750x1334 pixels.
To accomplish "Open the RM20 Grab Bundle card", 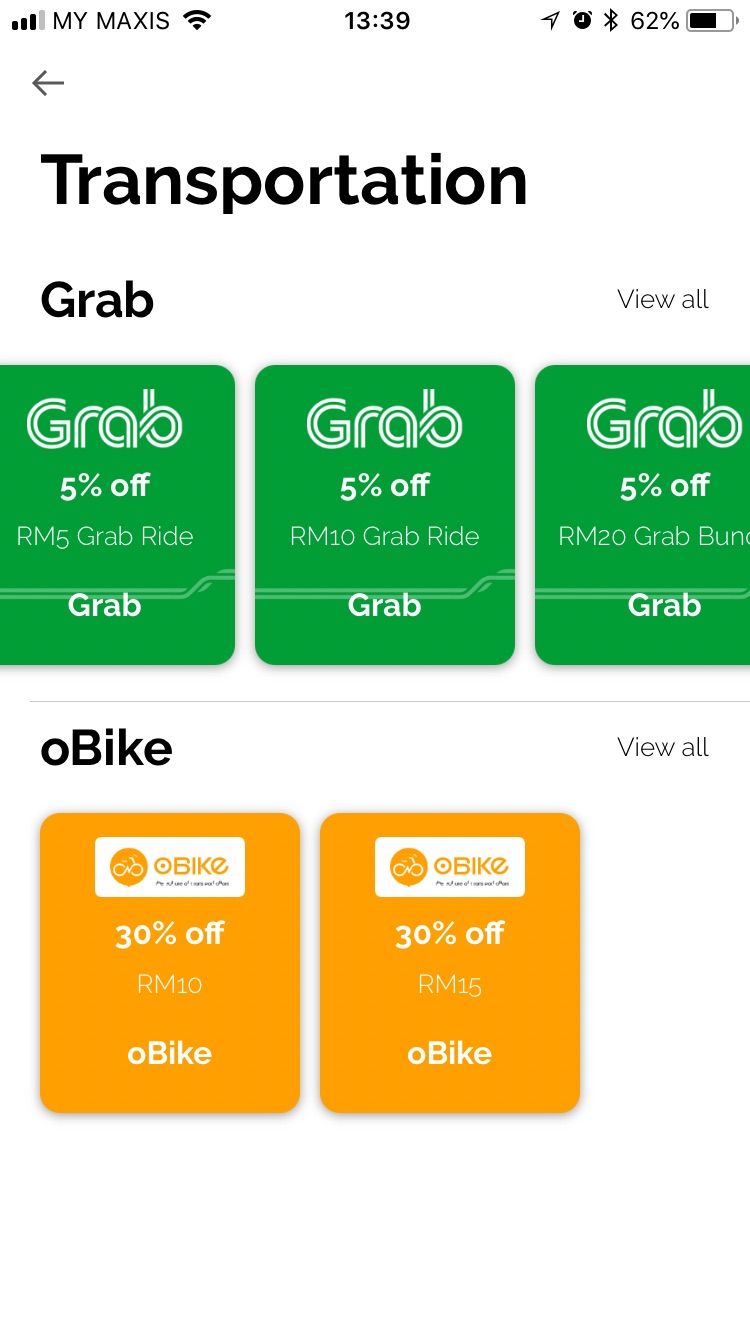I will (x=643, y=515).
